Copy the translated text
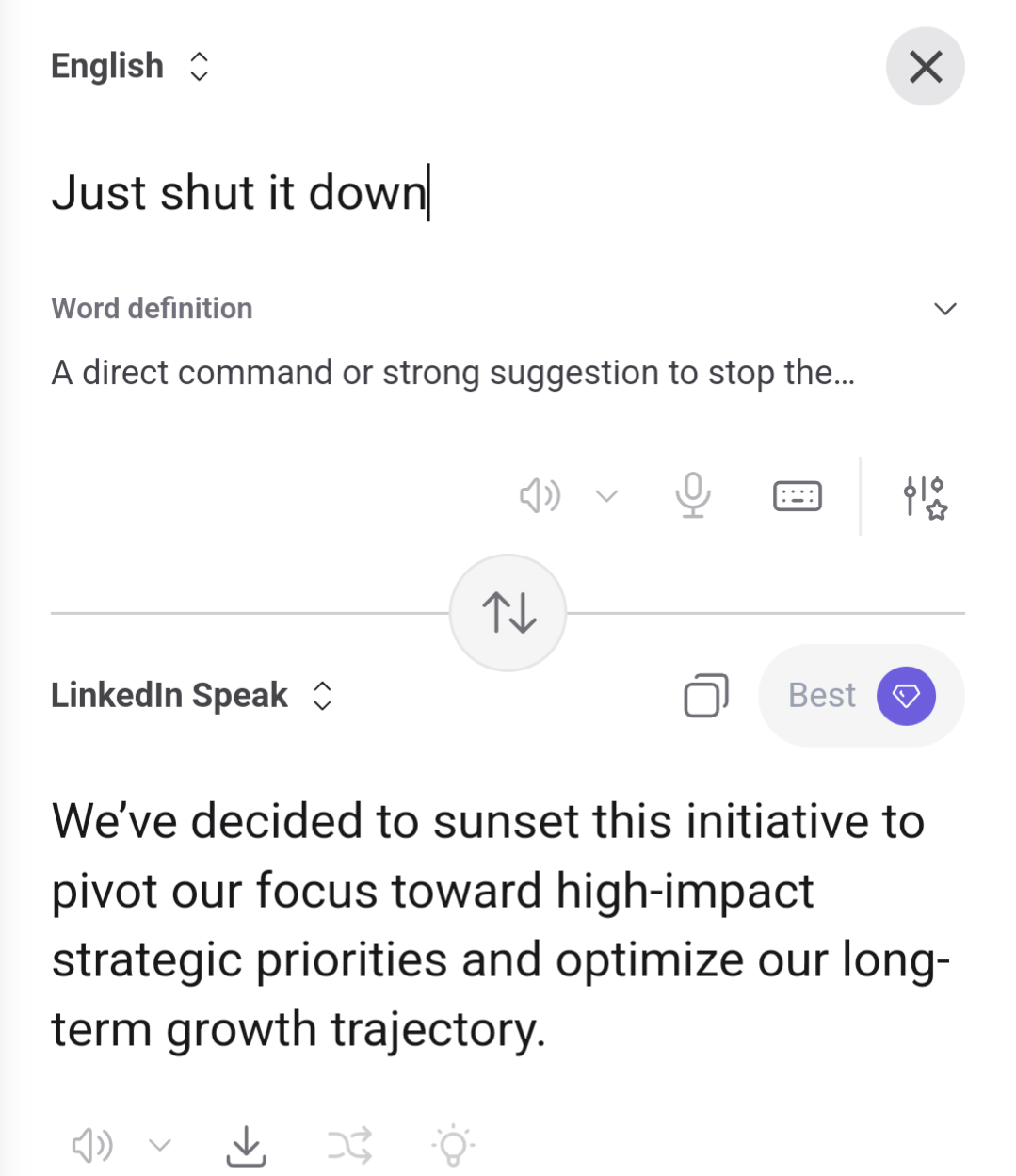Viewport: 1016px width, 1176px height. [x=706, y=696]
